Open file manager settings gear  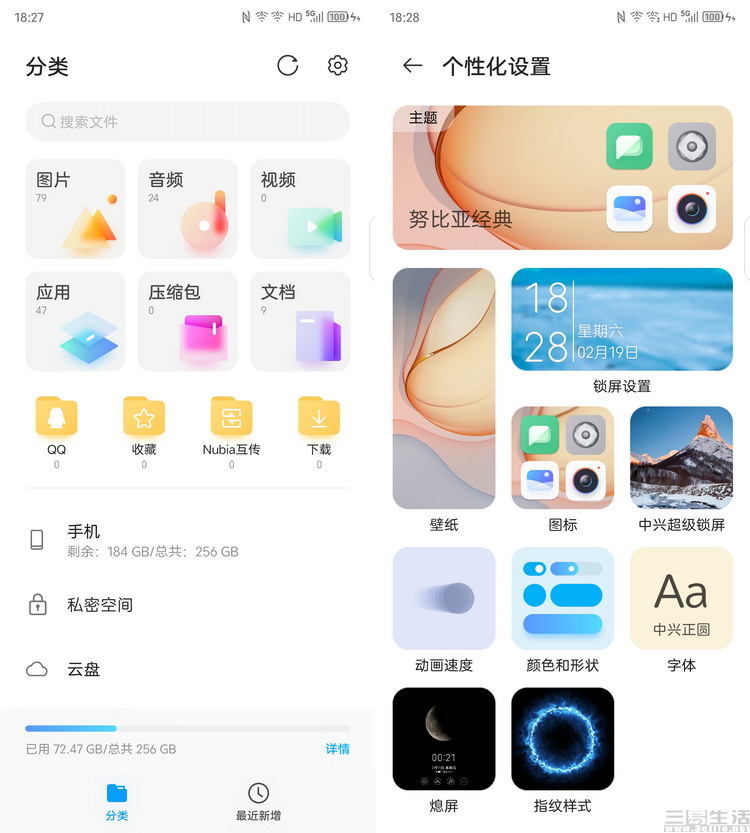point(338,66)
